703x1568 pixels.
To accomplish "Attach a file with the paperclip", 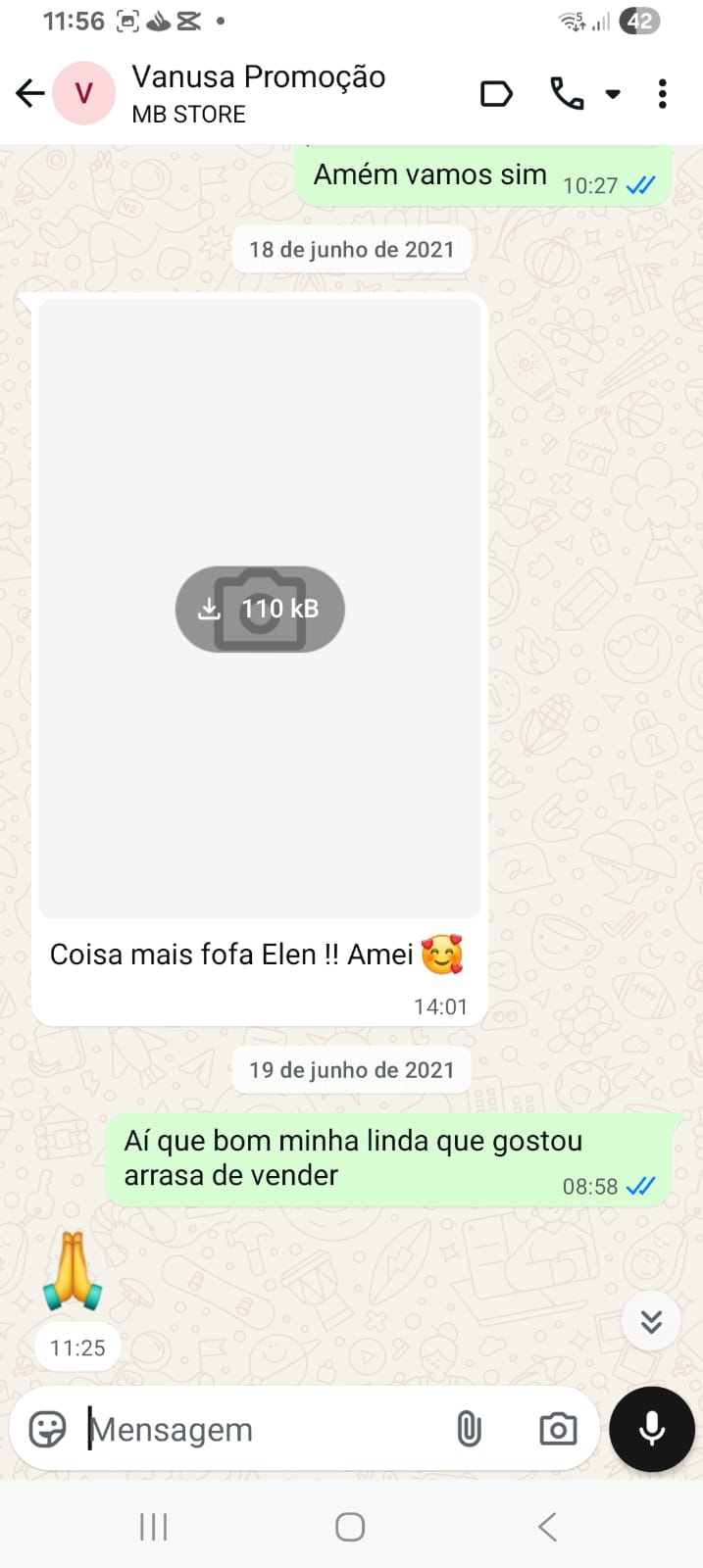I will click(x=470, y=1430).
